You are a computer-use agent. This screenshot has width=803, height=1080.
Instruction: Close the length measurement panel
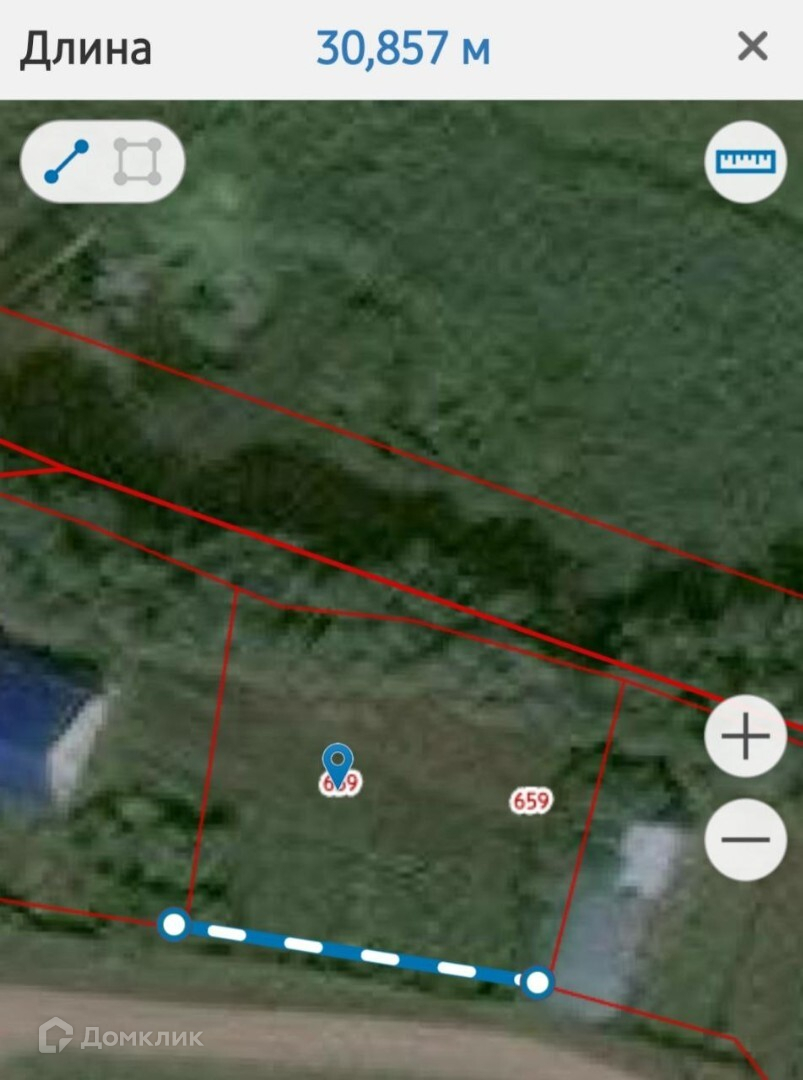point(752,47)
